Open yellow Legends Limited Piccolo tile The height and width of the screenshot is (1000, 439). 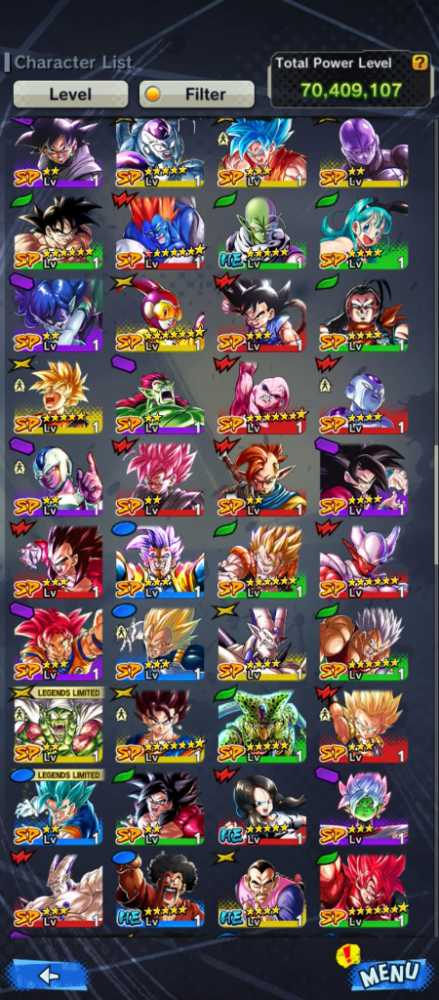(x=57, y=725)
